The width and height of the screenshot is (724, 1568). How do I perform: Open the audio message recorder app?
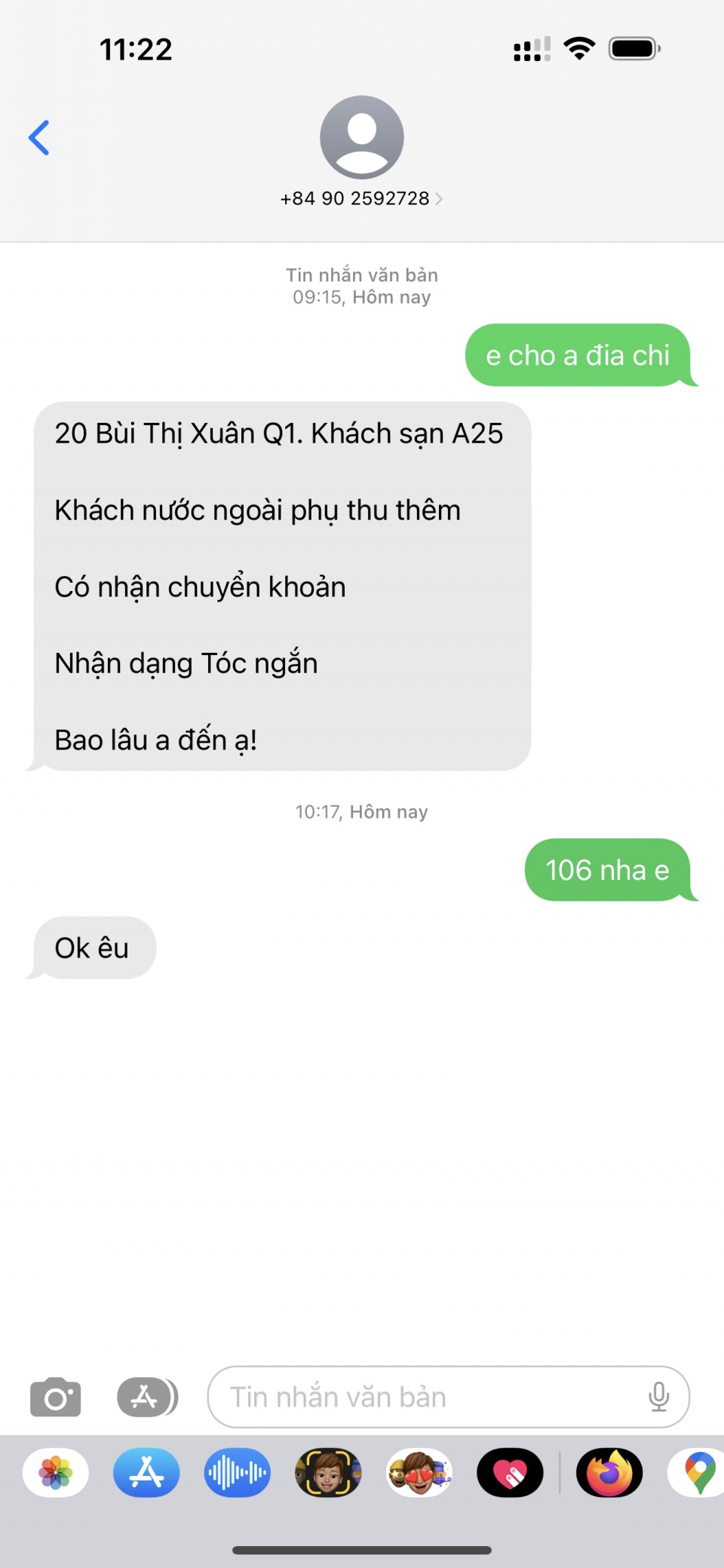237,1472
